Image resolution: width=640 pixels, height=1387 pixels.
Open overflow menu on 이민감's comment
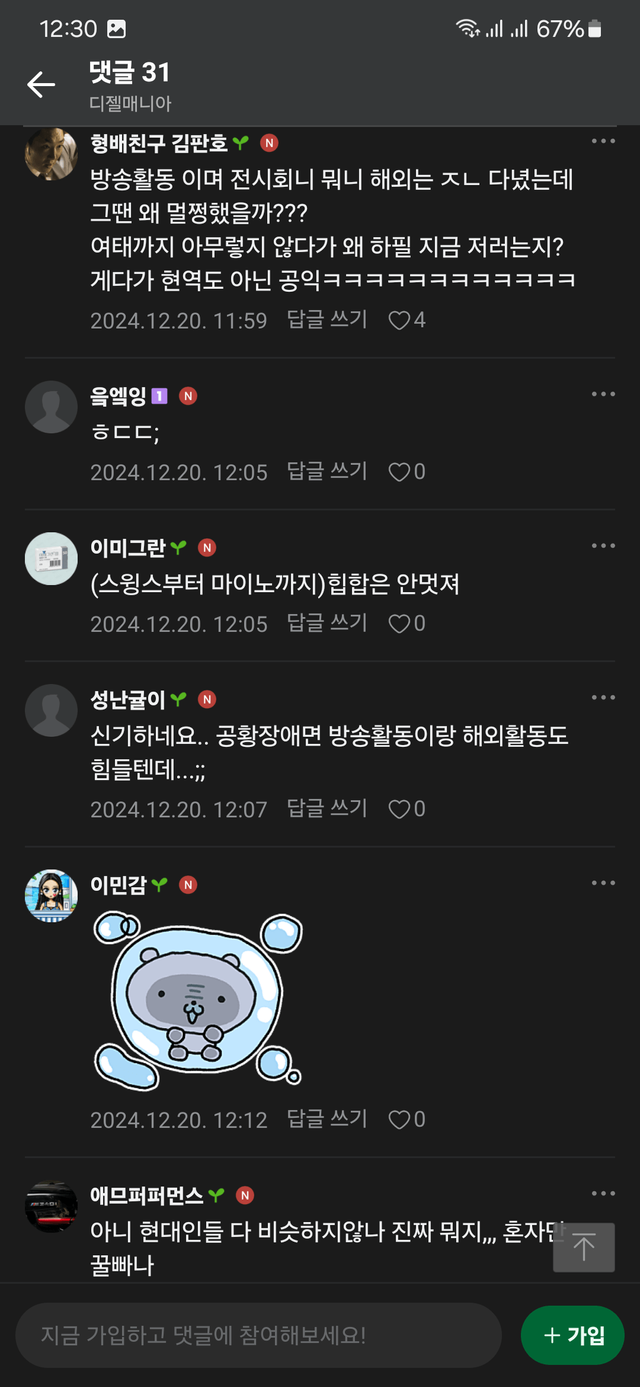[x=603, y=883]
